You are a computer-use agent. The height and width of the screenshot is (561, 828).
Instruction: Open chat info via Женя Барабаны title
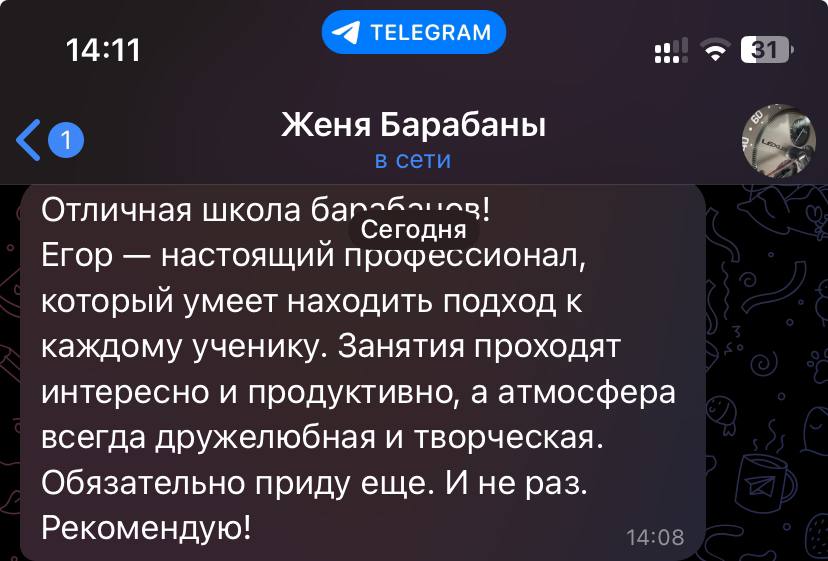(x=413, y=127)
